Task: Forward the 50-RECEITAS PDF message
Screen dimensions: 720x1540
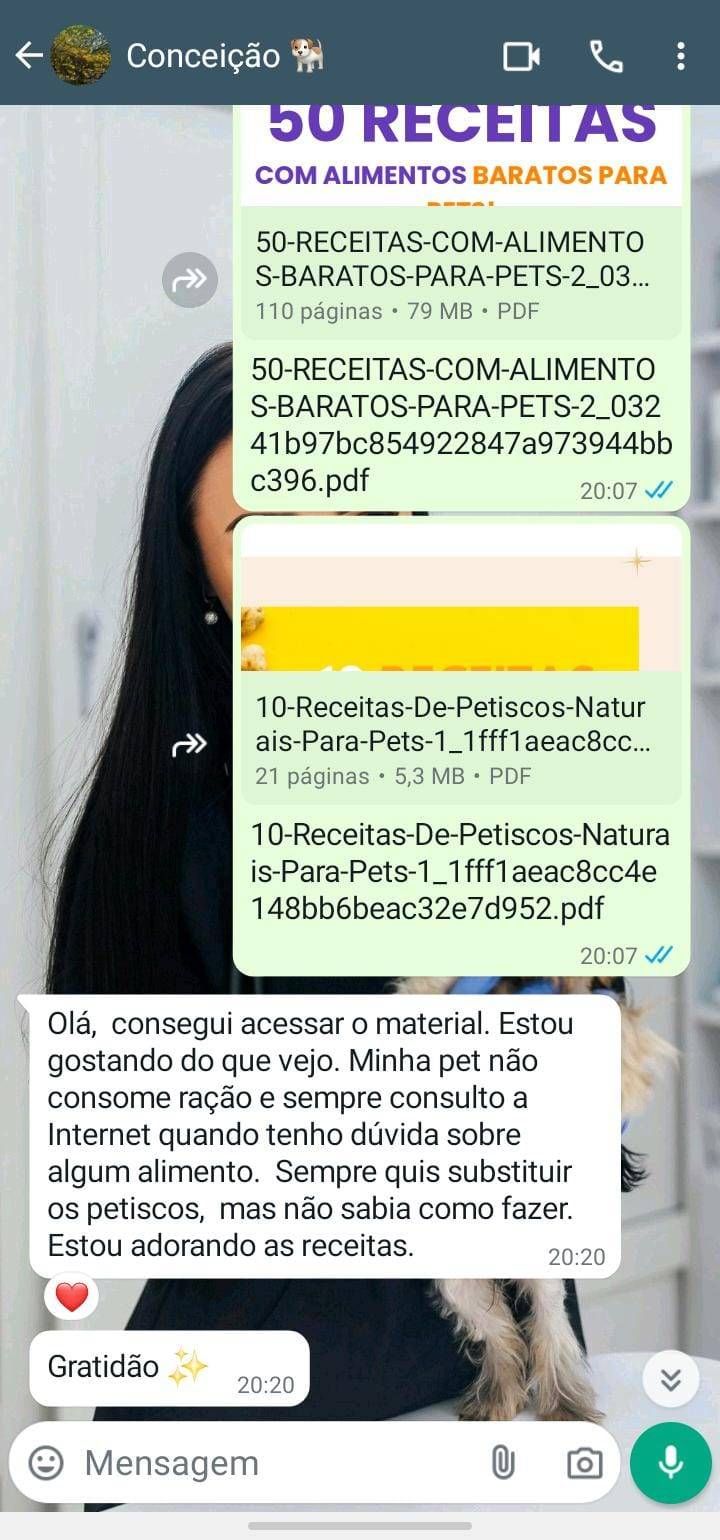Action: pyautogui.click(x=190, y=280)
